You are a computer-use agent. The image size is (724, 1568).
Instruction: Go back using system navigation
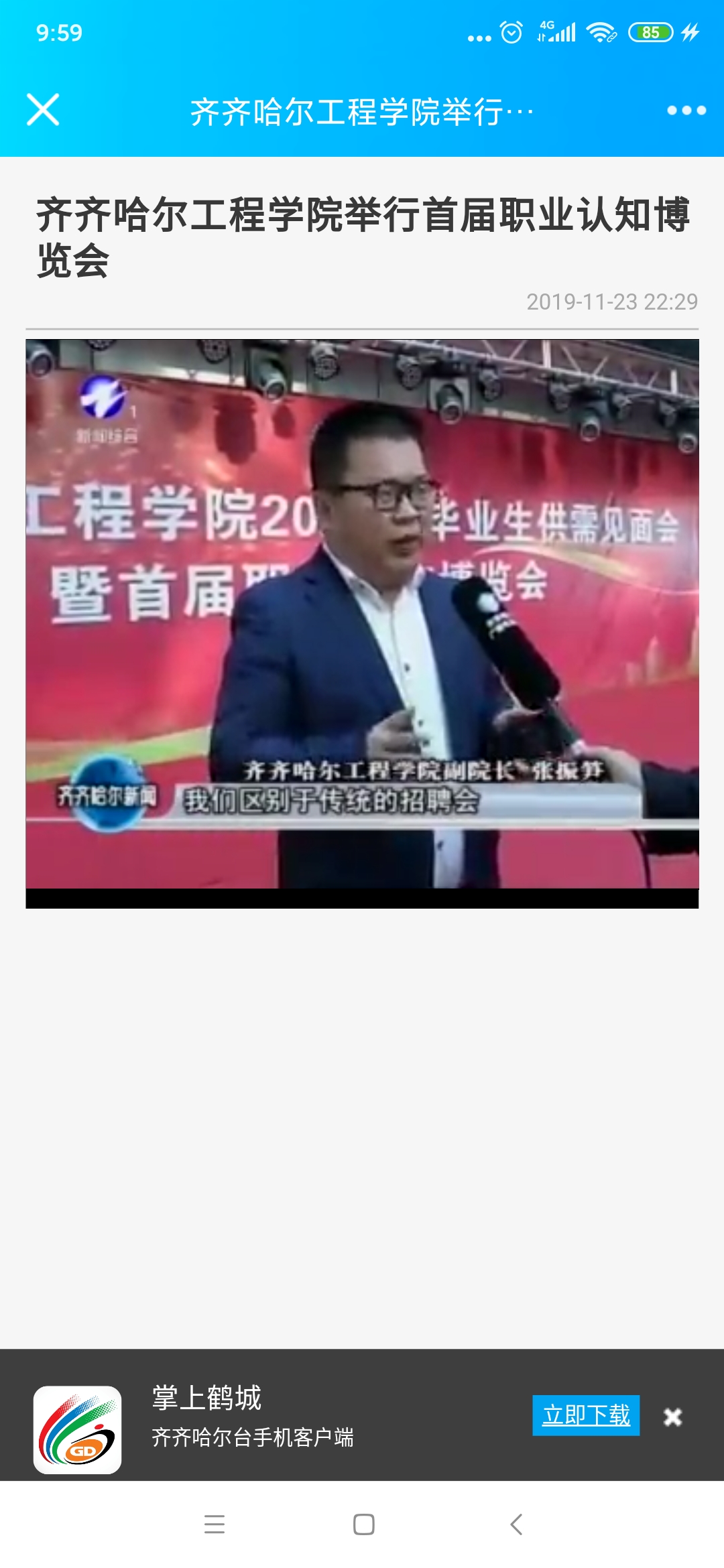coord(516,1524)
